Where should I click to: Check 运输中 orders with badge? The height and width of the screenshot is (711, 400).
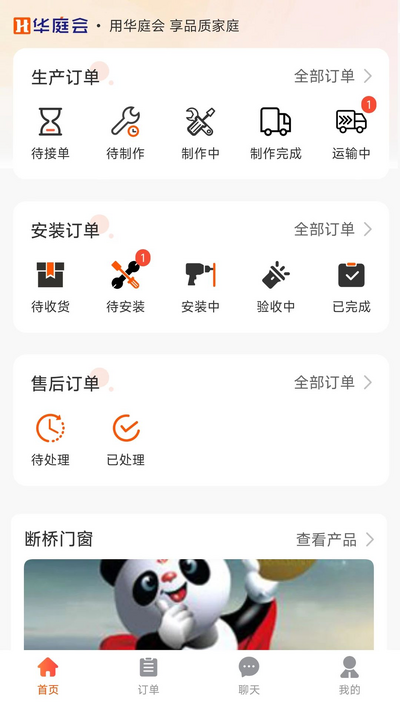point(351,131)
